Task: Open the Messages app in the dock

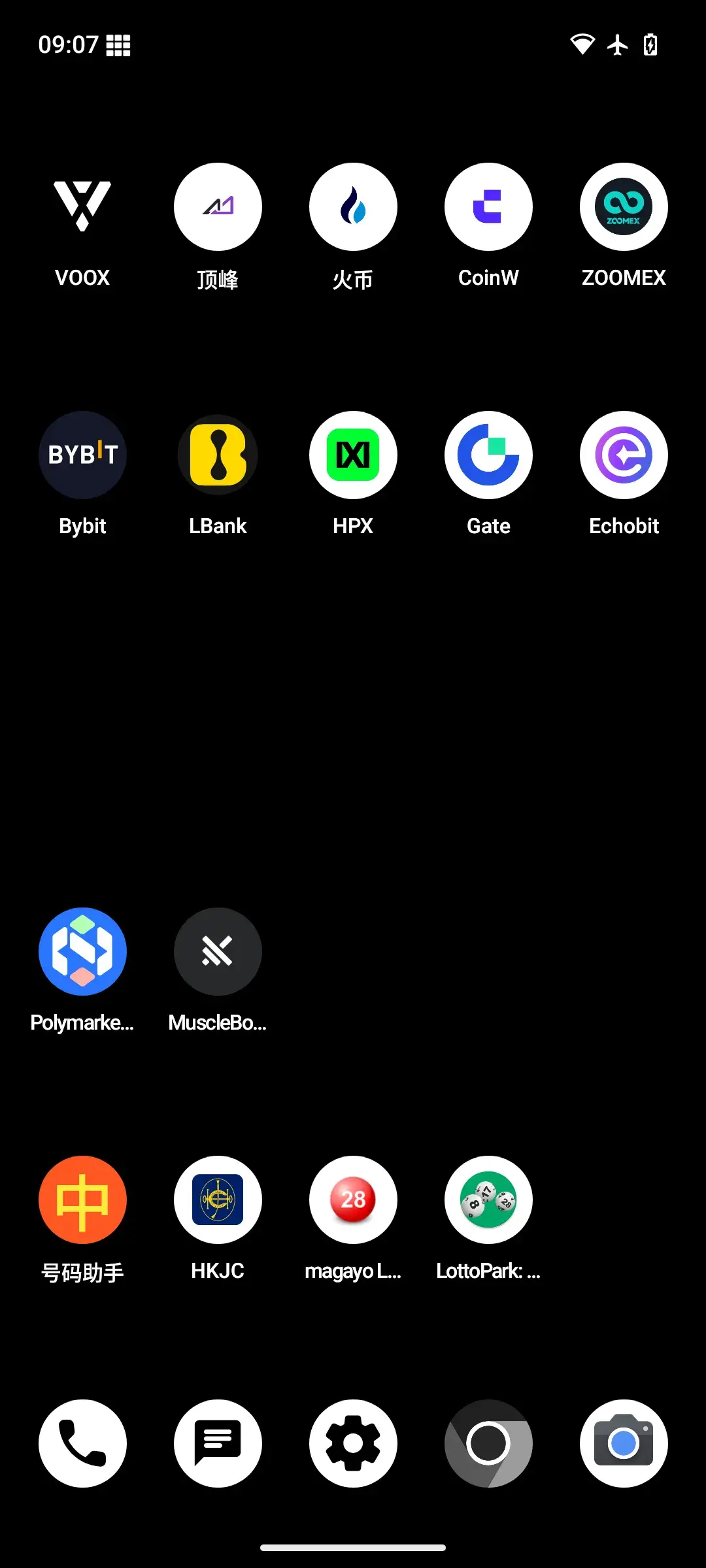Action: click(218, 1443)
